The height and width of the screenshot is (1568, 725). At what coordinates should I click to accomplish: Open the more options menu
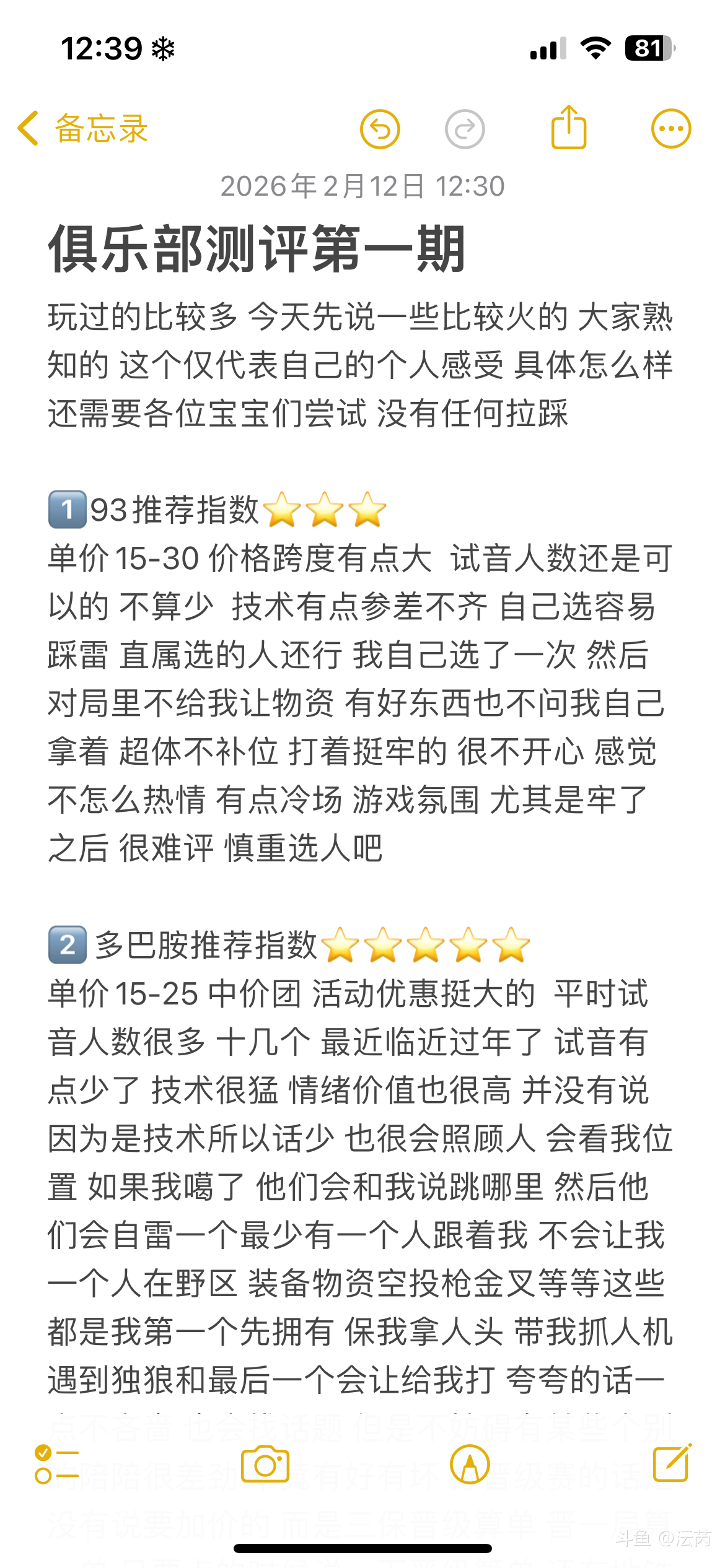coord(670,129)
